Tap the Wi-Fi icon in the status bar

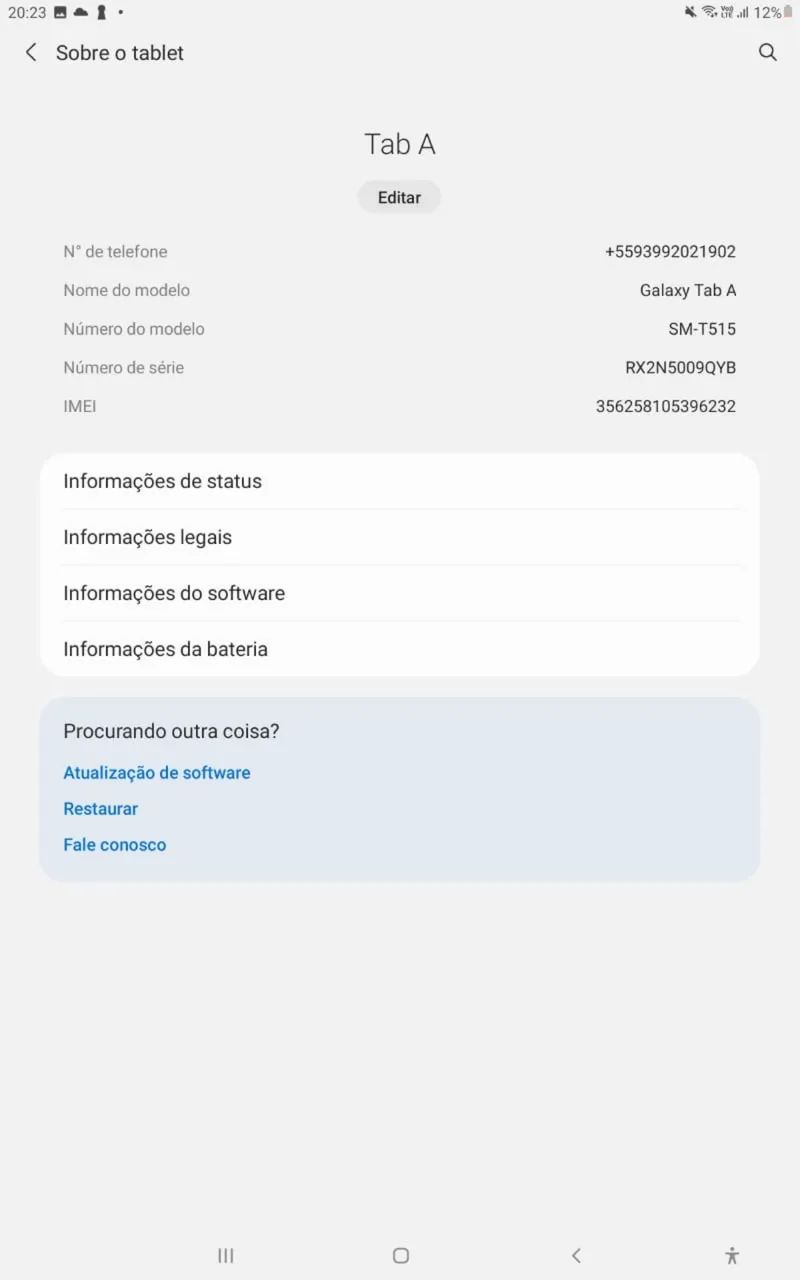[x=708, y=12]
